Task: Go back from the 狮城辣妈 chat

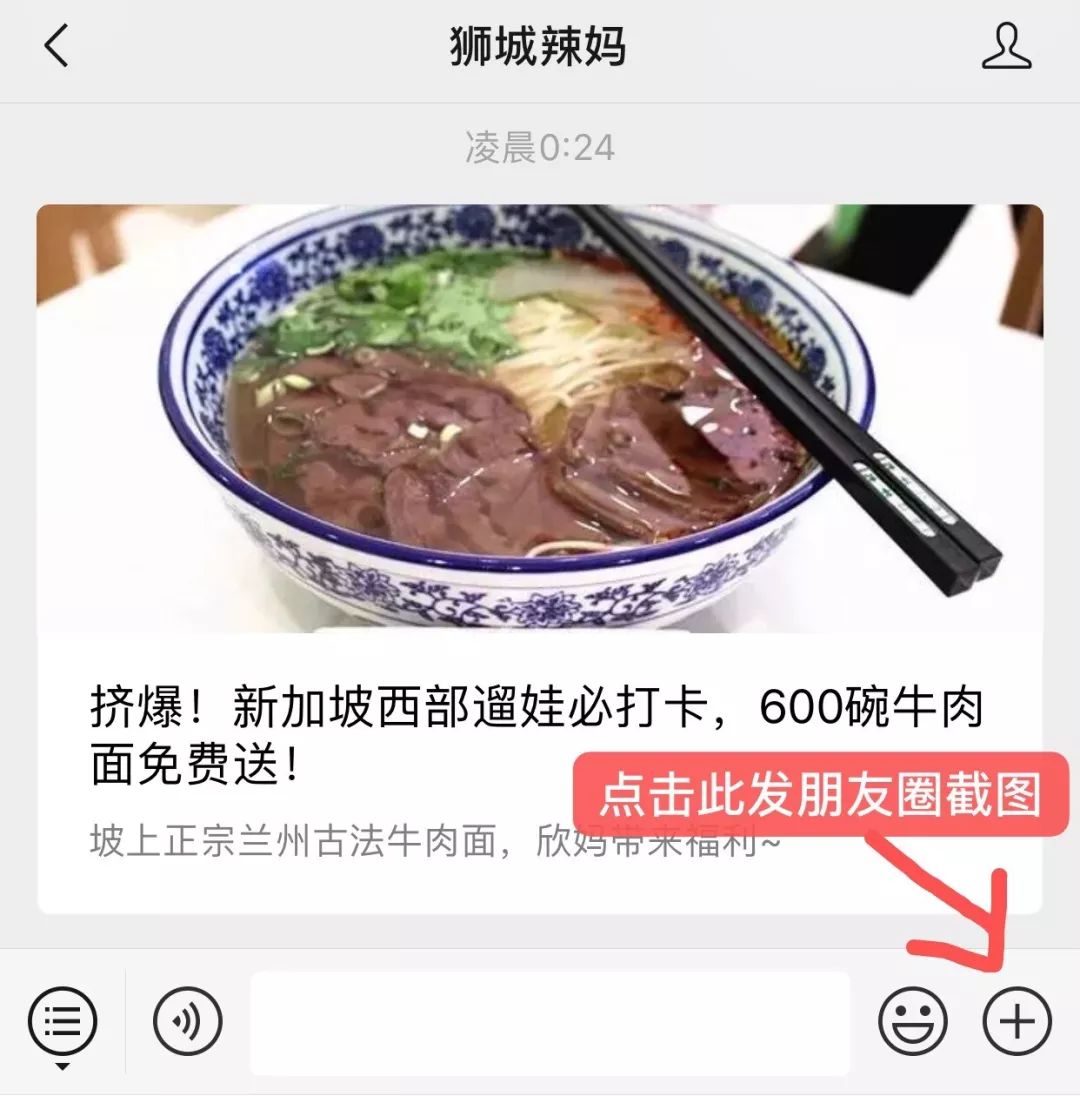Action: pyautogui.click(x=57, y=47)
